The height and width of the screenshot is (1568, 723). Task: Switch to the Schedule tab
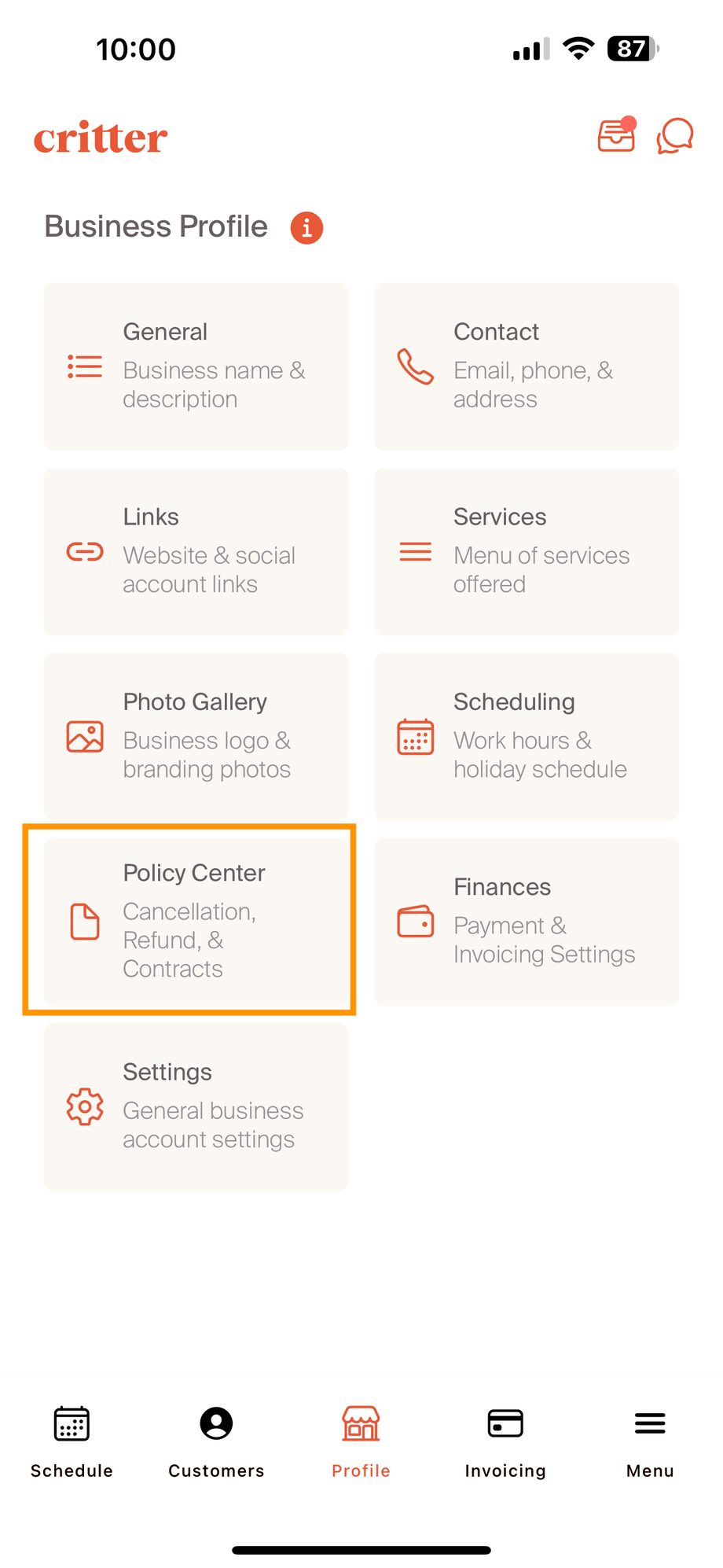(72, 1441)
